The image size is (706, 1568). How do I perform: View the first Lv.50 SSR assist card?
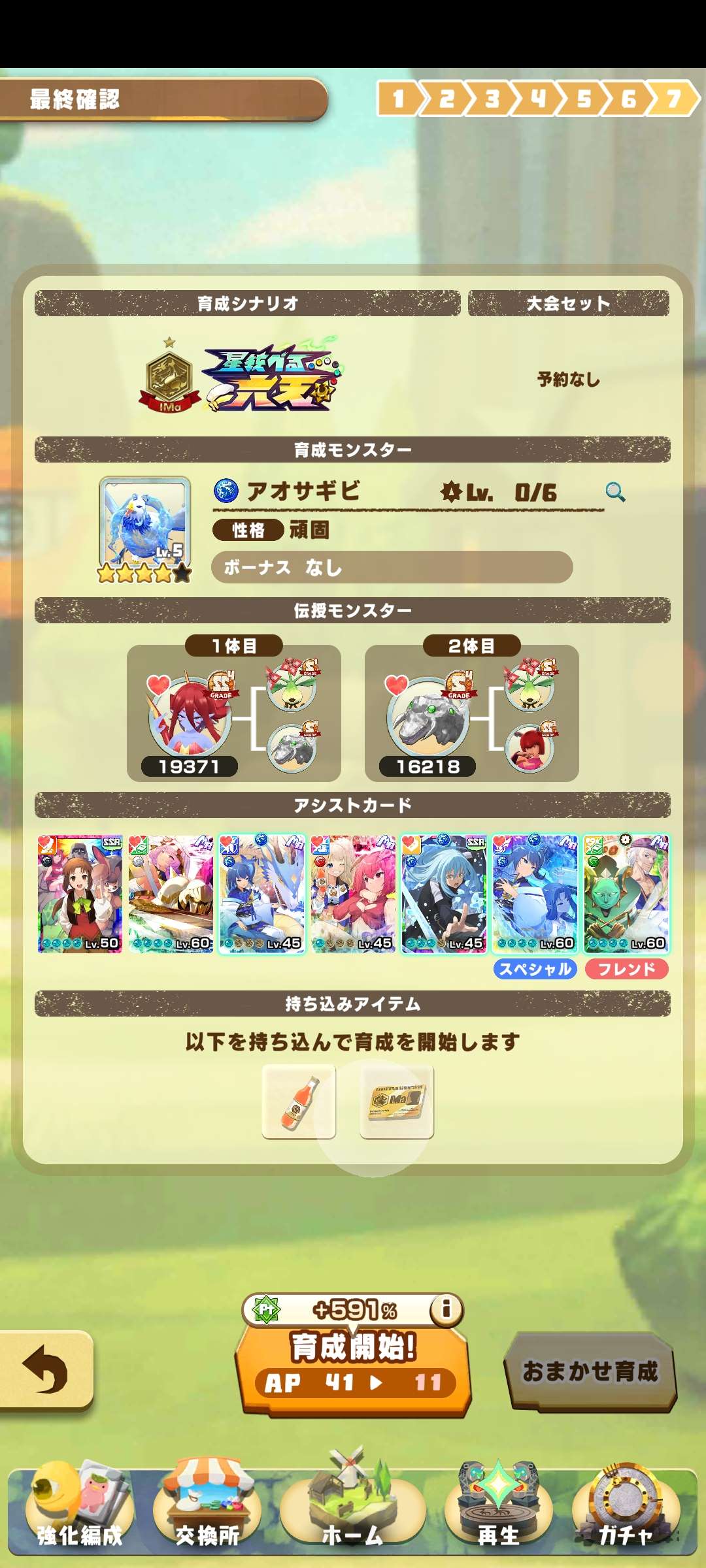[80, 893]
